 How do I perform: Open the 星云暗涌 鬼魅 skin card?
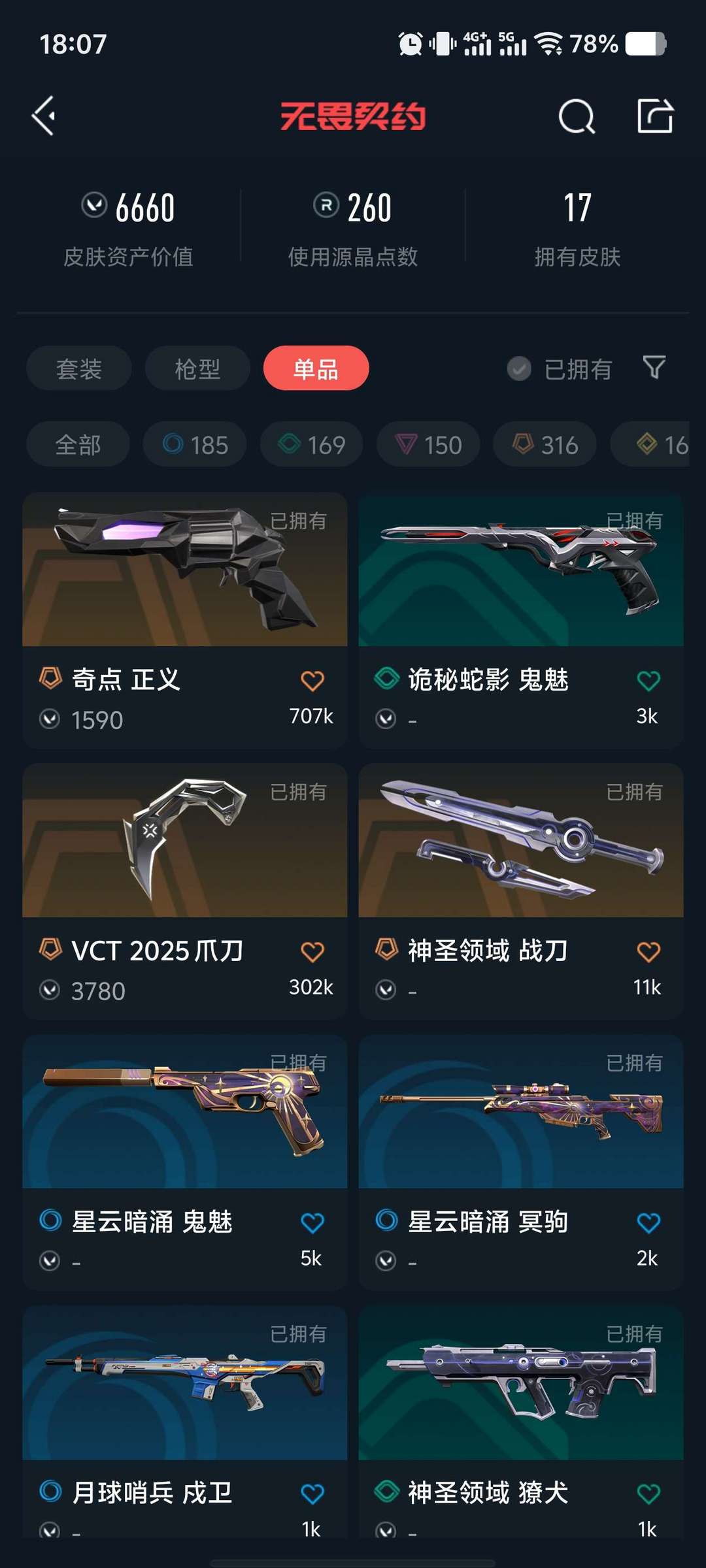point(185,1162)
